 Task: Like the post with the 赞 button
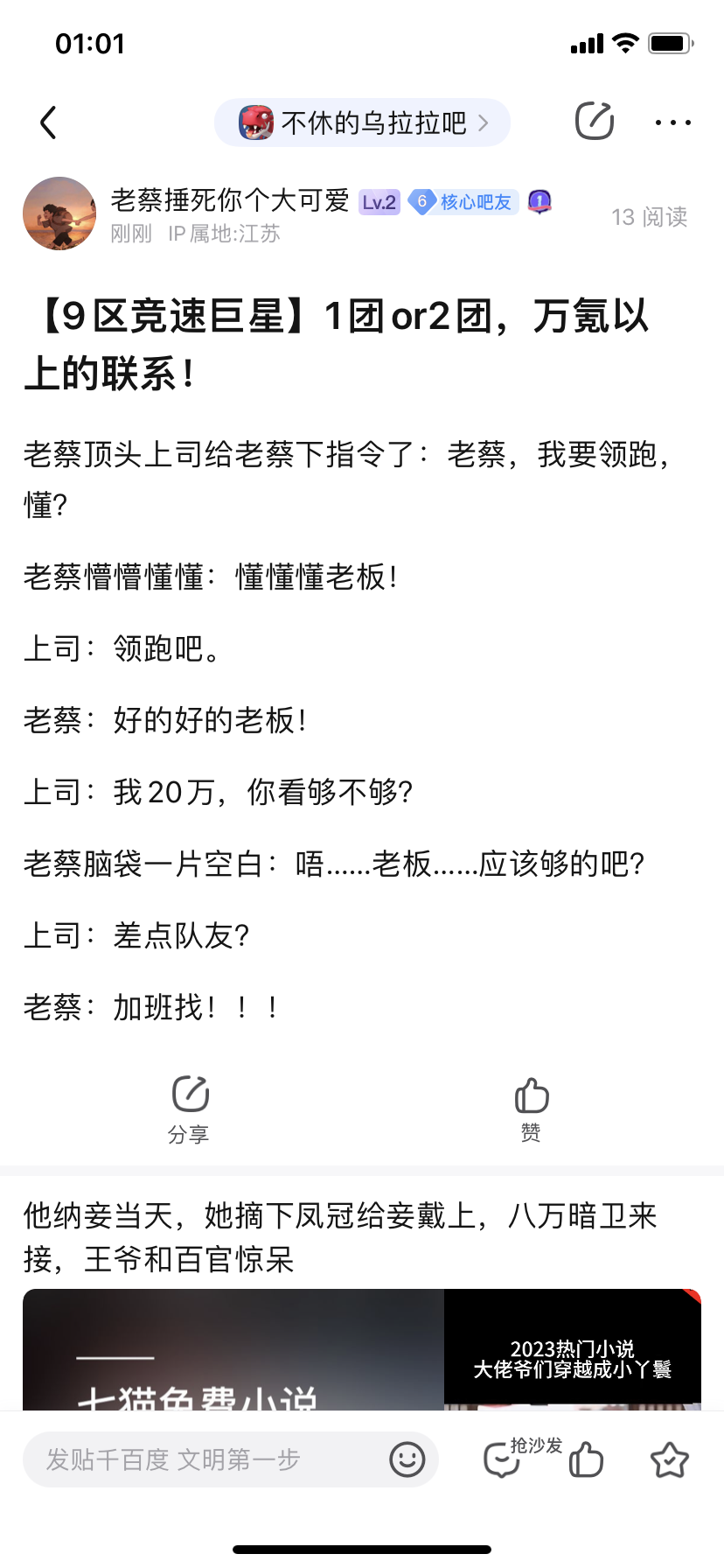[531, 1109]
